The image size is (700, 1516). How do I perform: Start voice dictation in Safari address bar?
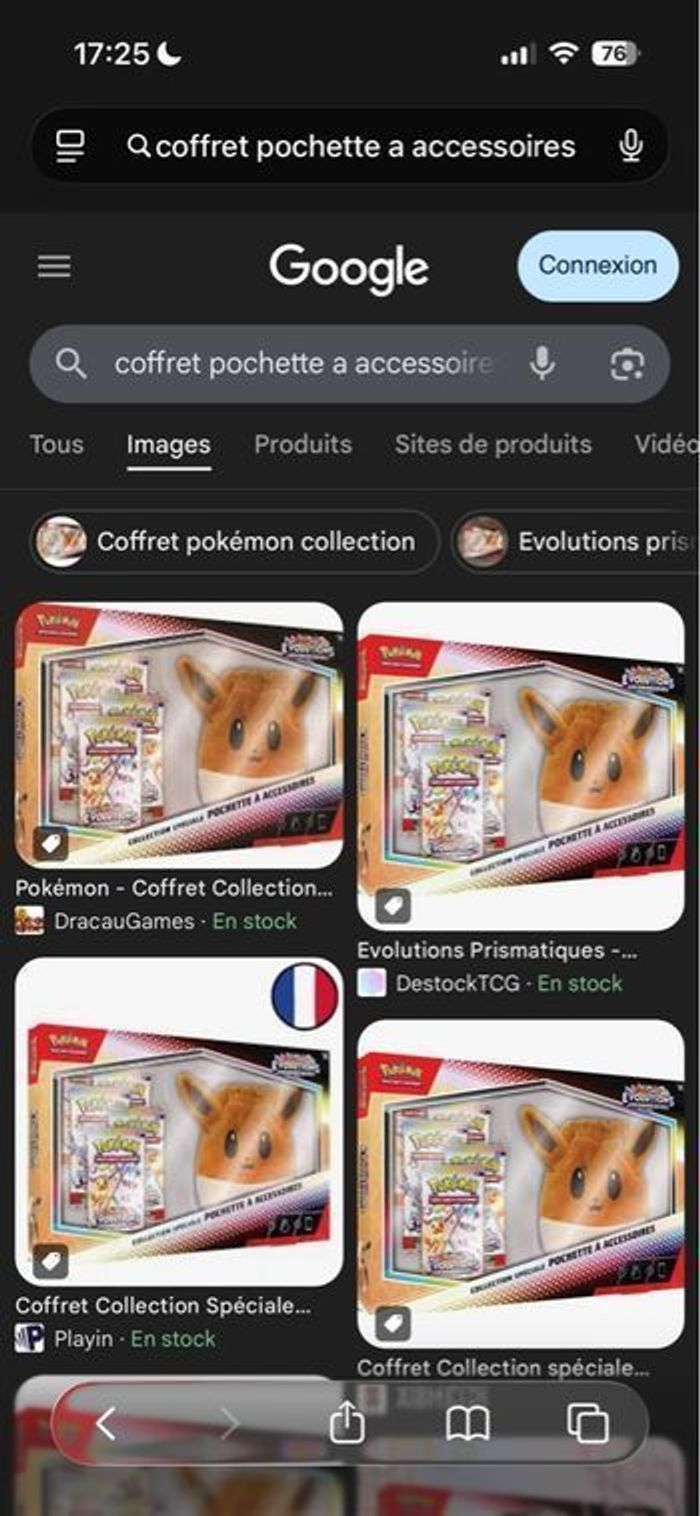pos(630,147)
